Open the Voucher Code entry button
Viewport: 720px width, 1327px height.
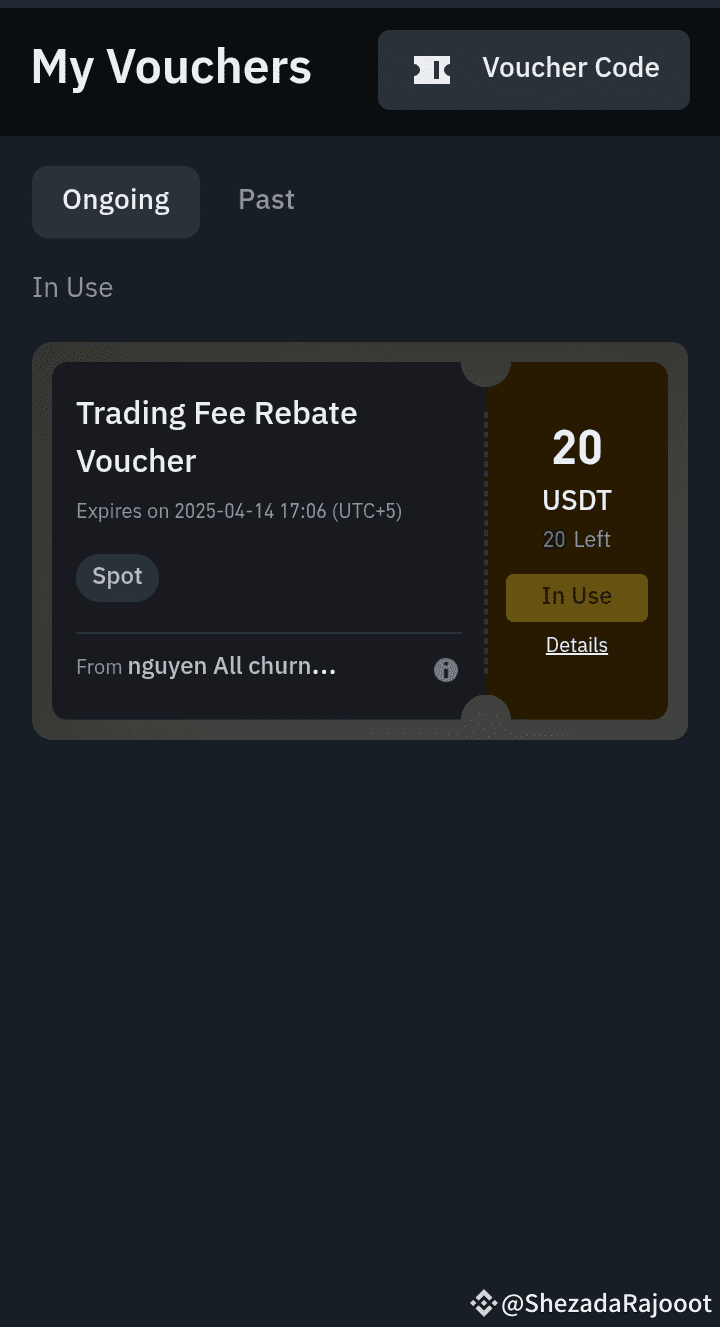coord(534,69)
